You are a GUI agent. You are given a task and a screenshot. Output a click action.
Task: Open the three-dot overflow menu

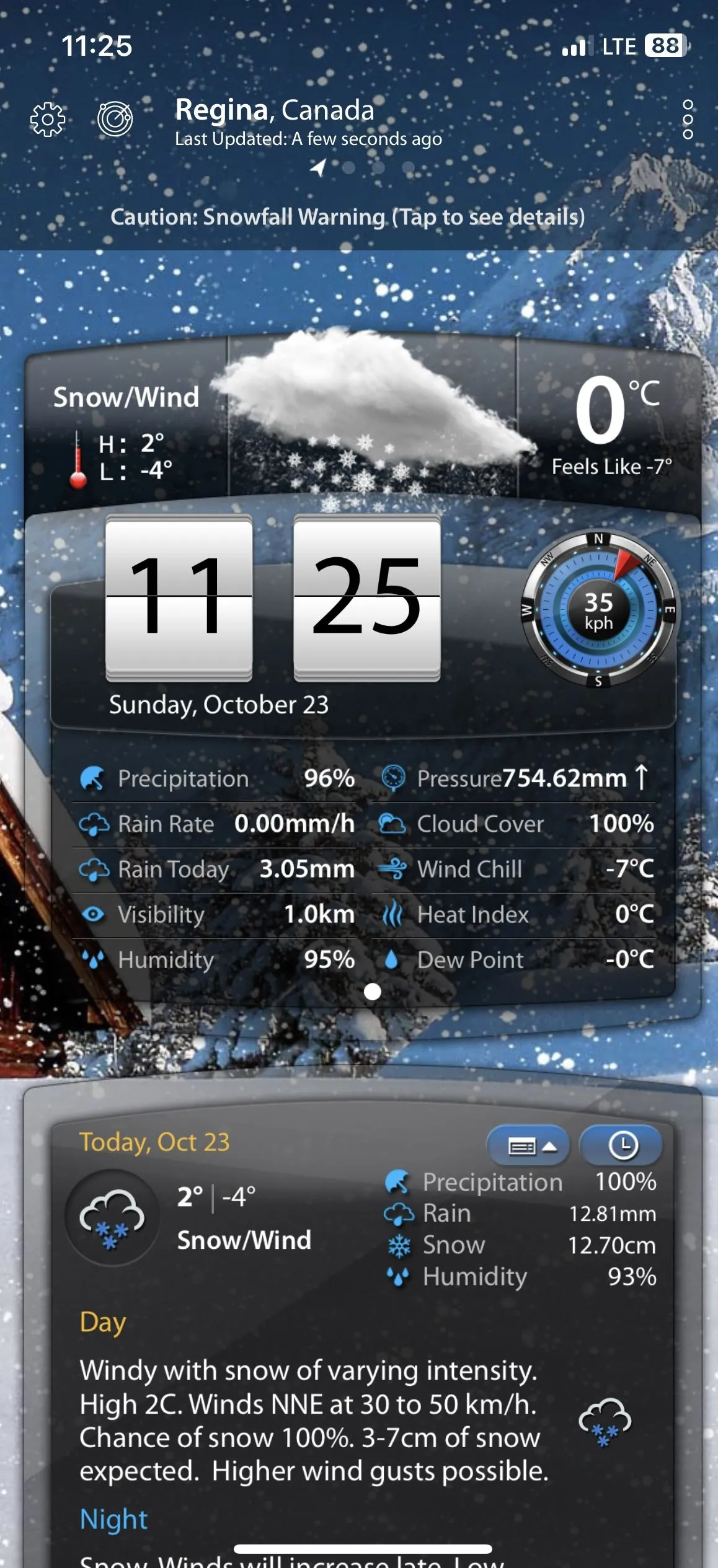pos(687,119)
